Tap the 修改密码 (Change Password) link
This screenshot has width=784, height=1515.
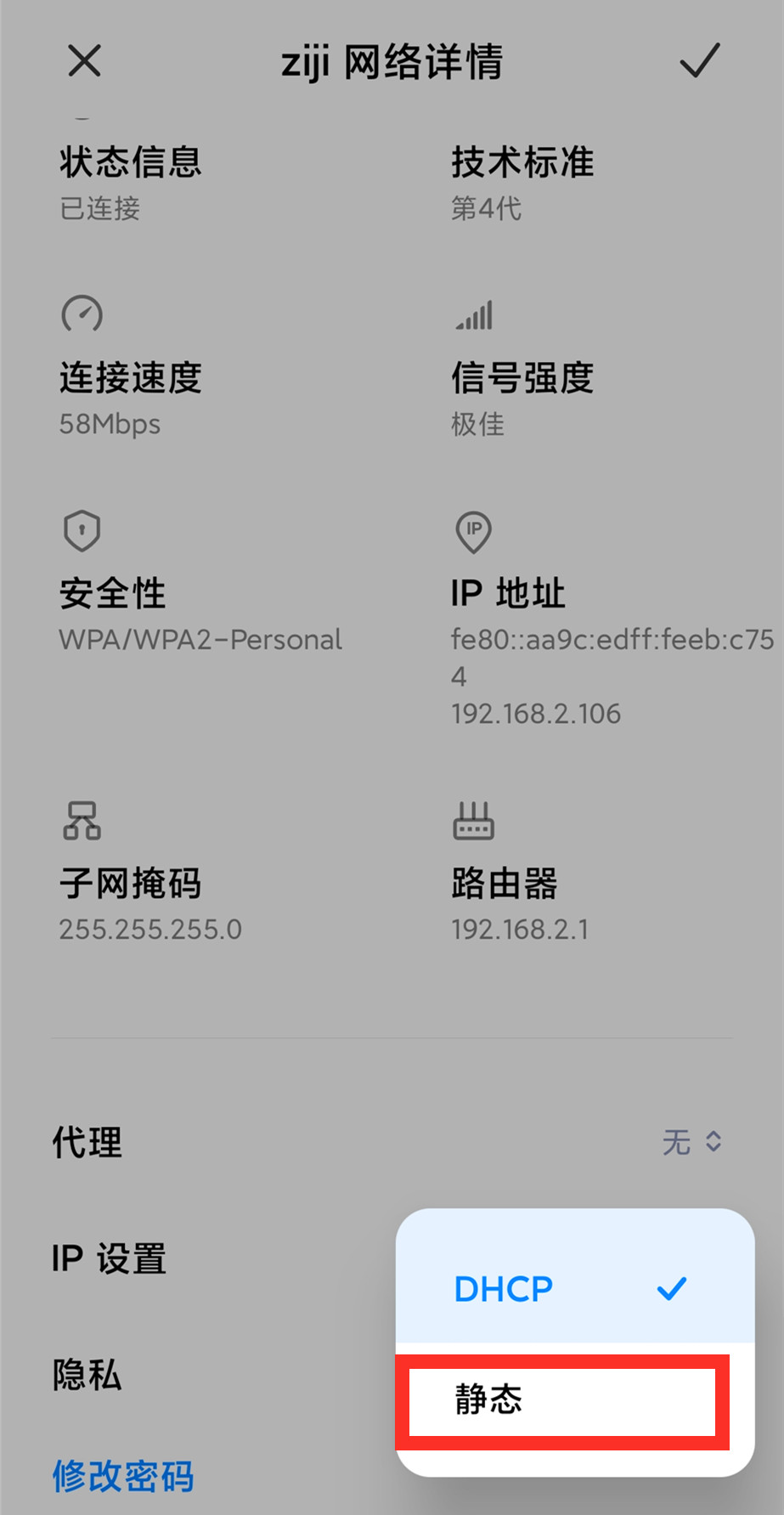pos(123,1476)
